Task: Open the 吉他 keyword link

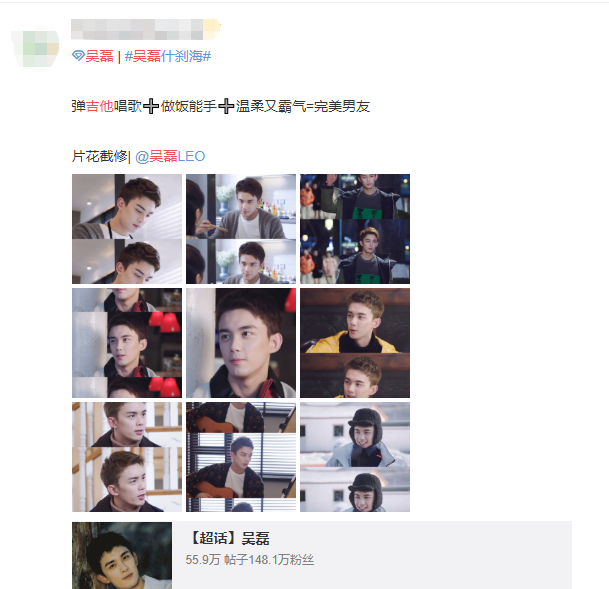Action: (x=99, y=106)
